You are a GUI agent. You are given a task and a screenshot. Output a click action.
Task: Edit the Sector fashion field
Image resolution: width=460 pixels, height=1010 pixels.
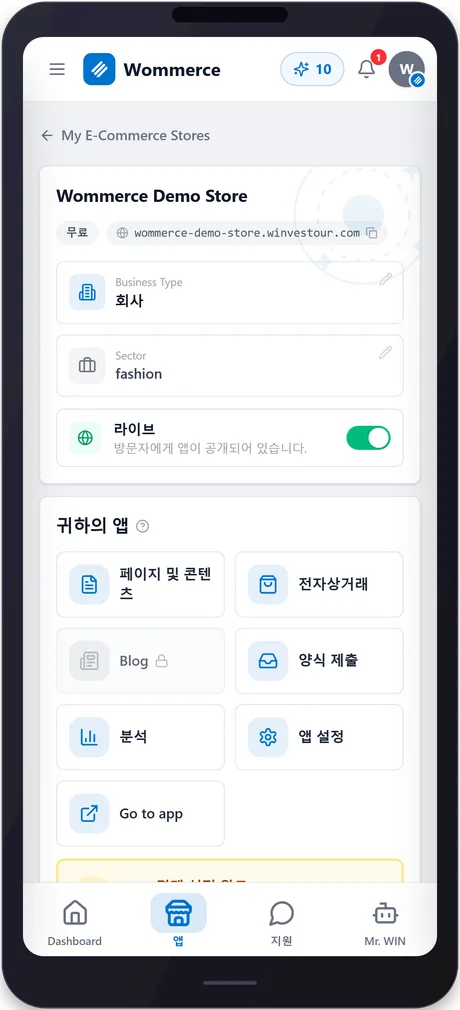click(385, 352)
